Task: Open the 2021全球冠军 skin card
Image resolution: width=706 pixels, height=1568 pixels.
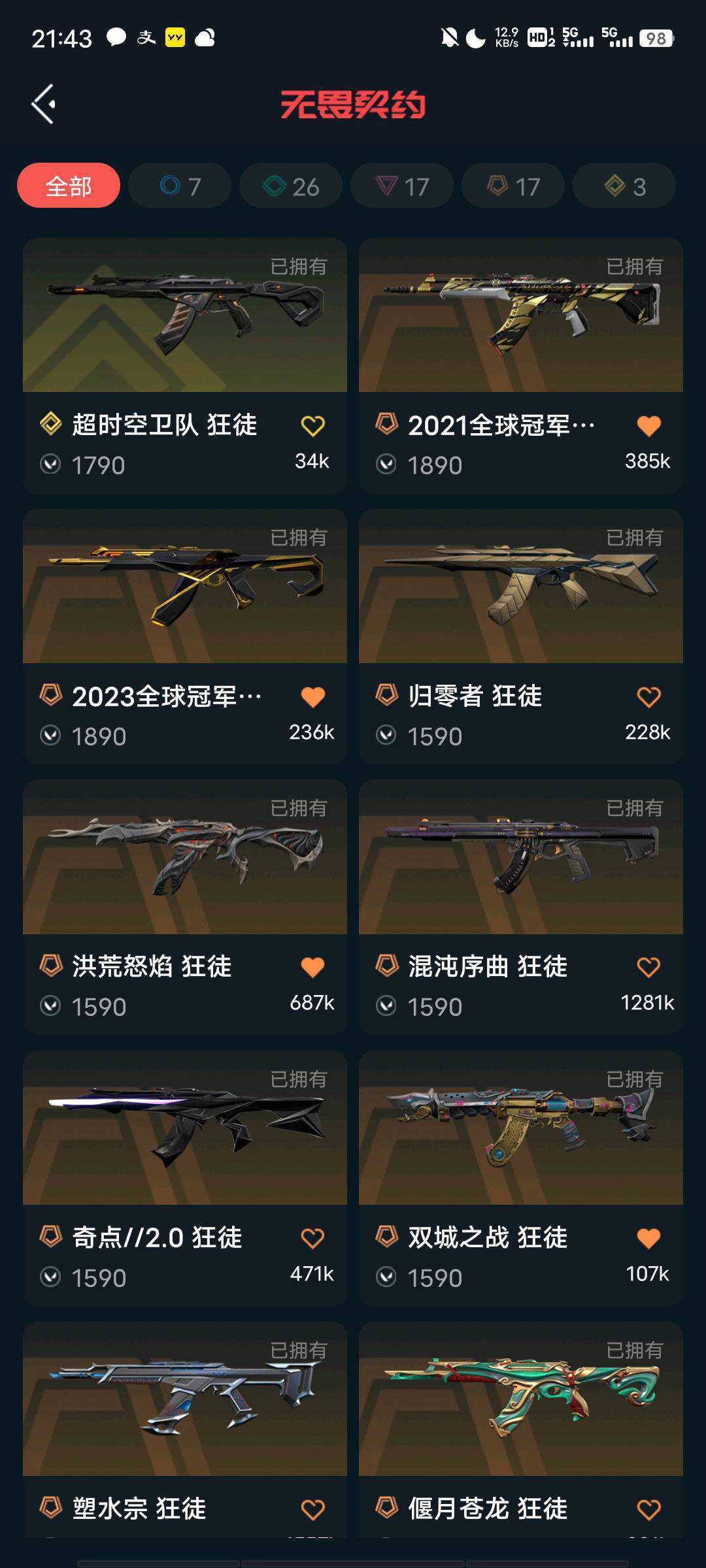Action: tap(521, 366)
